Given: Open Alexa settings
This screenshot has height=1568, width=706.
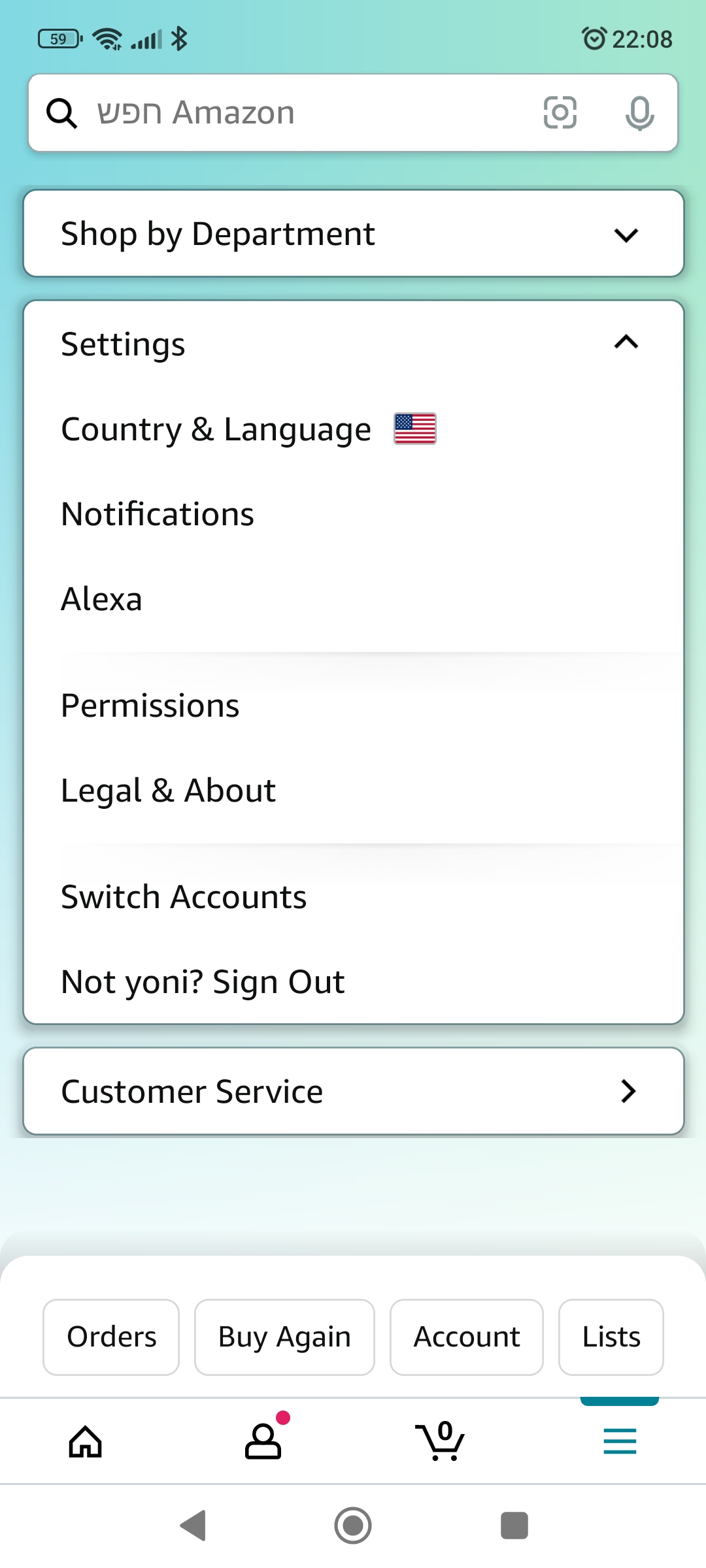Looking at the screenshot, I should click(102, 599).
